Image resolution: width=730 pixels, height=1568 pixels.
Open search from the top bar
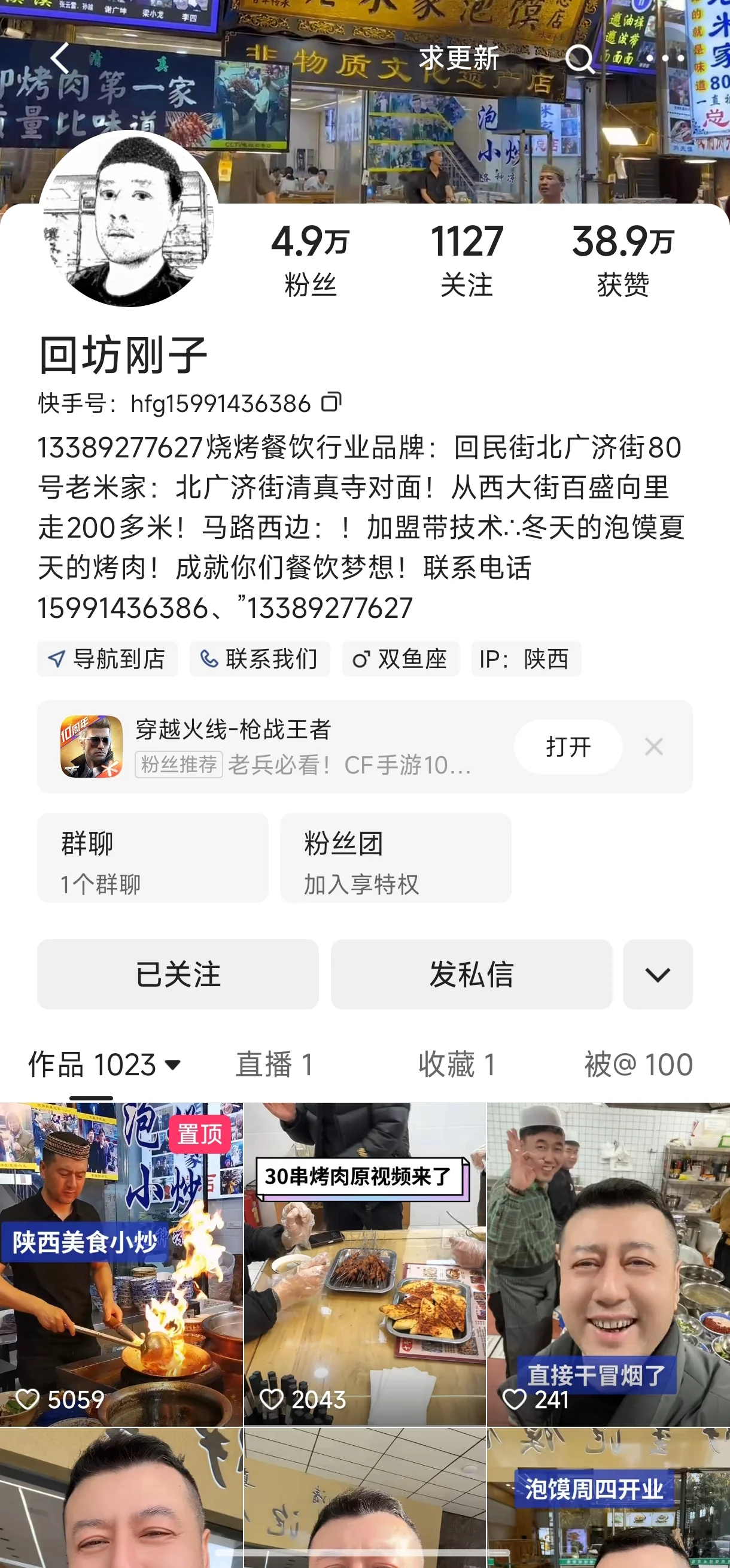coord(580,59)
